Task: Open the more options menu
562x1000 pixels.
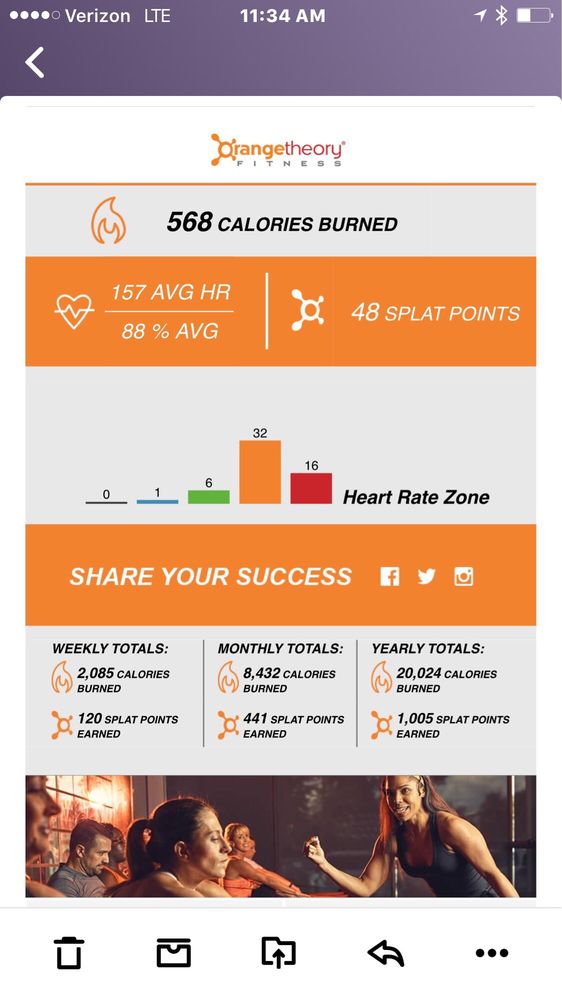Action: click(492, 953)
